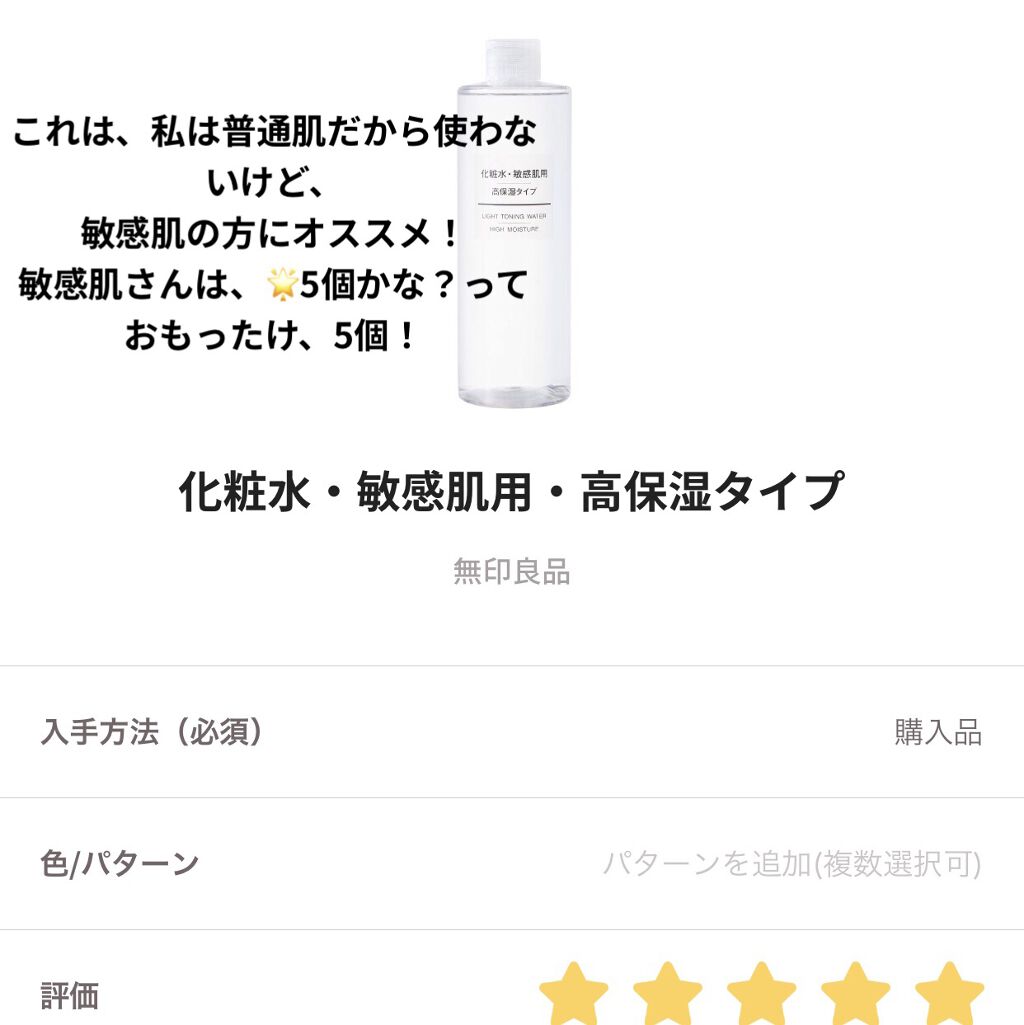Screen dimensions: 1024x1025
Task: Visit the 無印良品 brand page
Action: click(512, 572)
